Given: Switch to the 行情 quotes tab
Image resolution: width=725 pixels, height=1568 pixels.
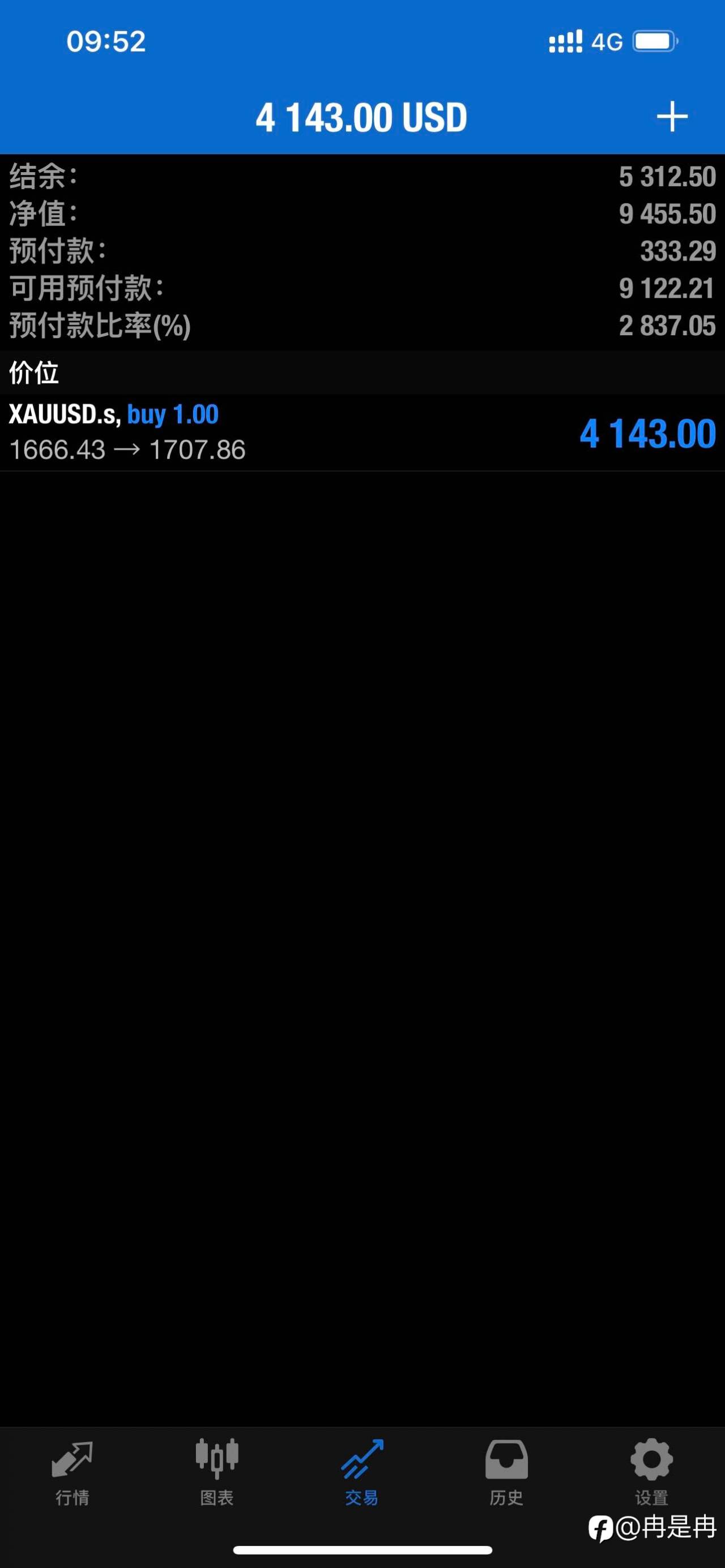Looking at the screenshot, I should tap(72, 1472).
